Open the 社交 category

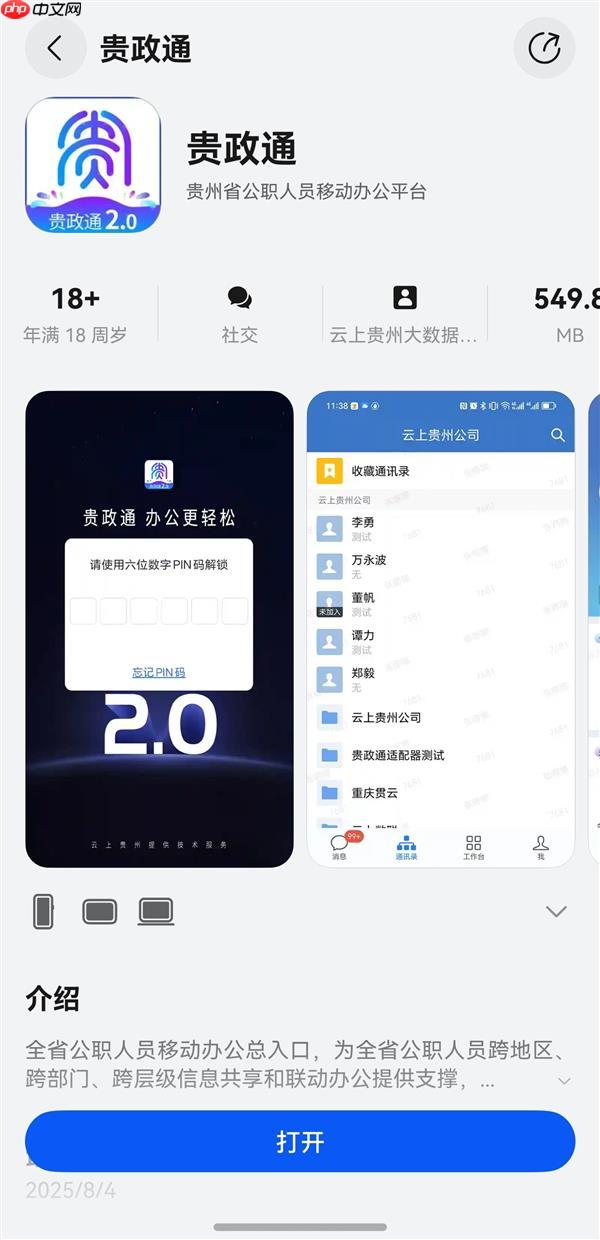pyautogui.click(x=240, y=314)
